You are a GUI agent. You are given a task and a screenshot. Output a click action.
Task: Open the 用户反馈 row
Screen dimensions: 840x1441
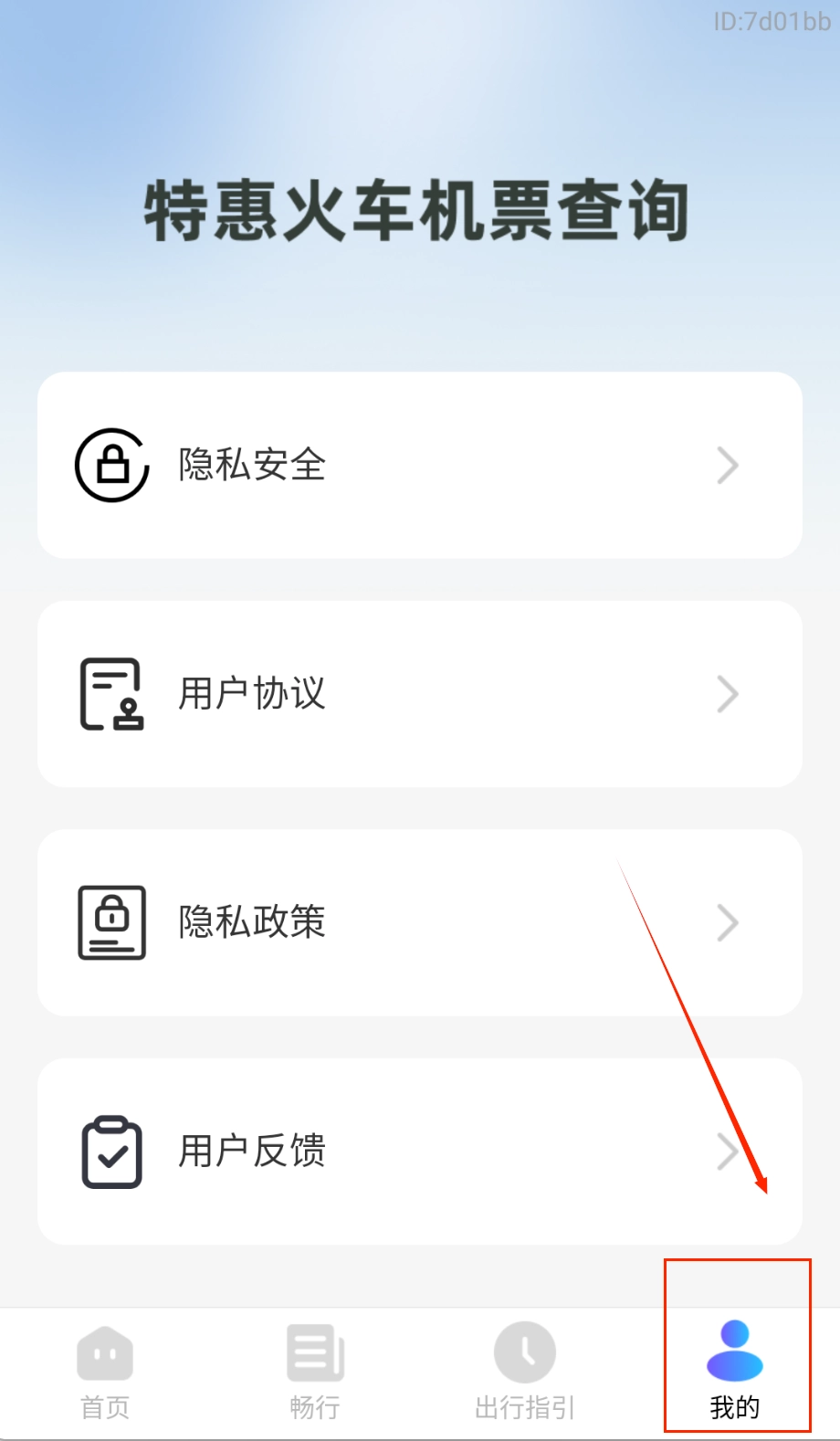(x=419, y=1151)
